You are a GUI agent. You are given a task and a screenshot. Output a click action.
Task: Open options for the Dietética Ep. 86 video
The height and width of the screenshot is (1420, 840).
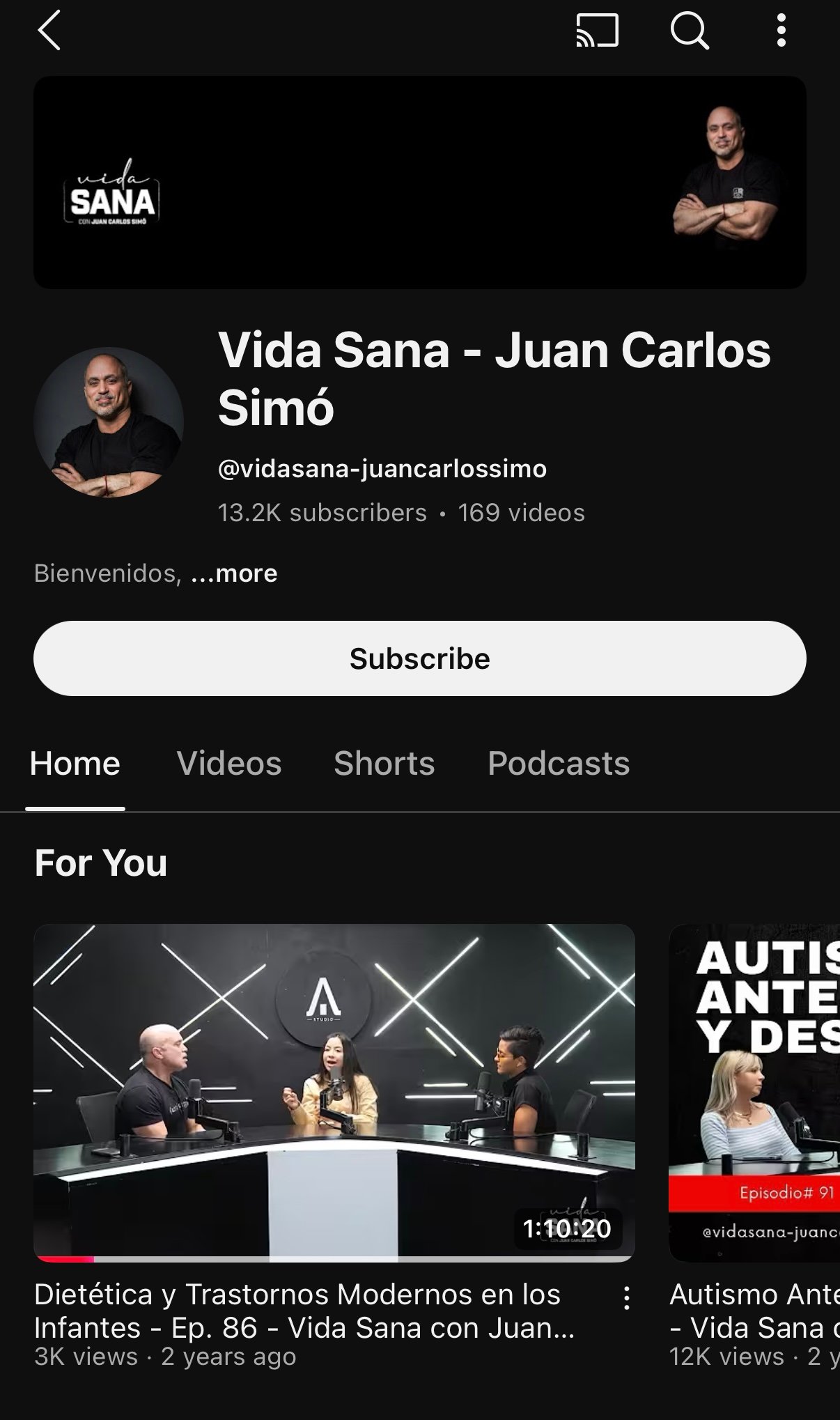pyautogui.click(x=627, y=1297)
